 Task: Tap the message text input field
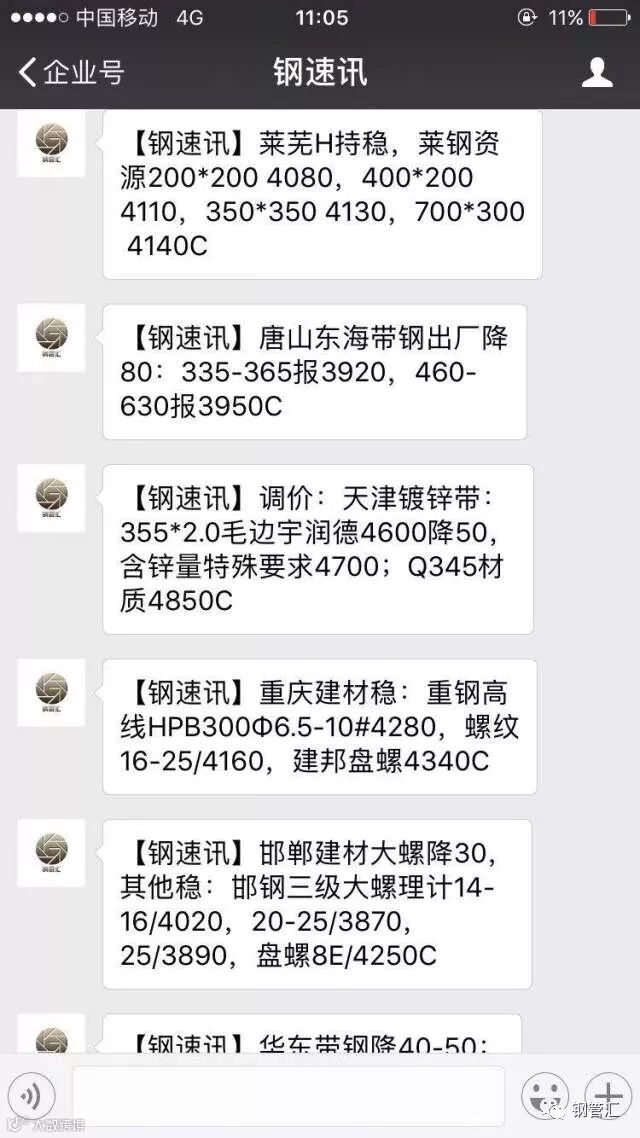pyautogui.click(x=288, y=1096)
